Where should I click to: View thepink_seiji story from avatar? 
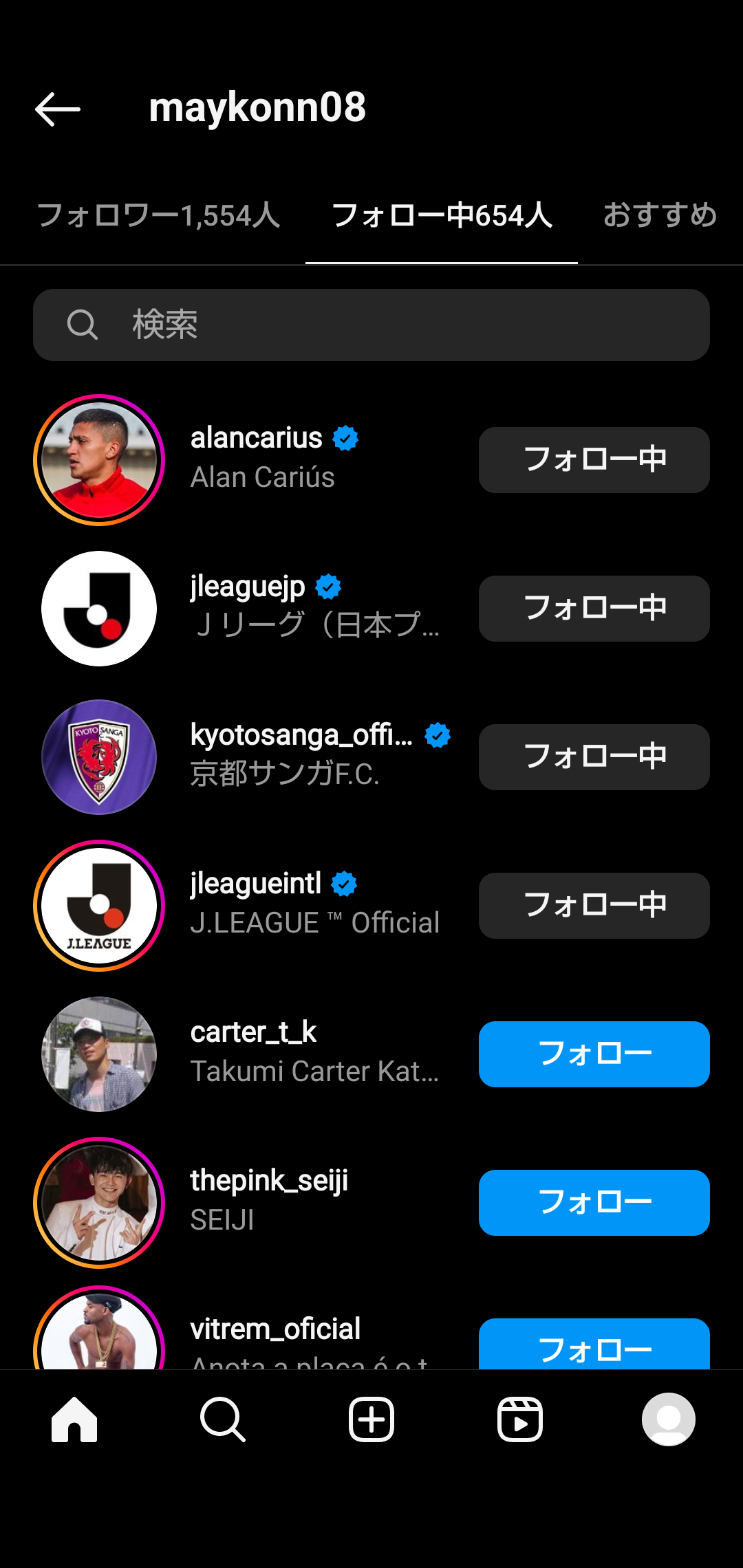[99, 1202]
